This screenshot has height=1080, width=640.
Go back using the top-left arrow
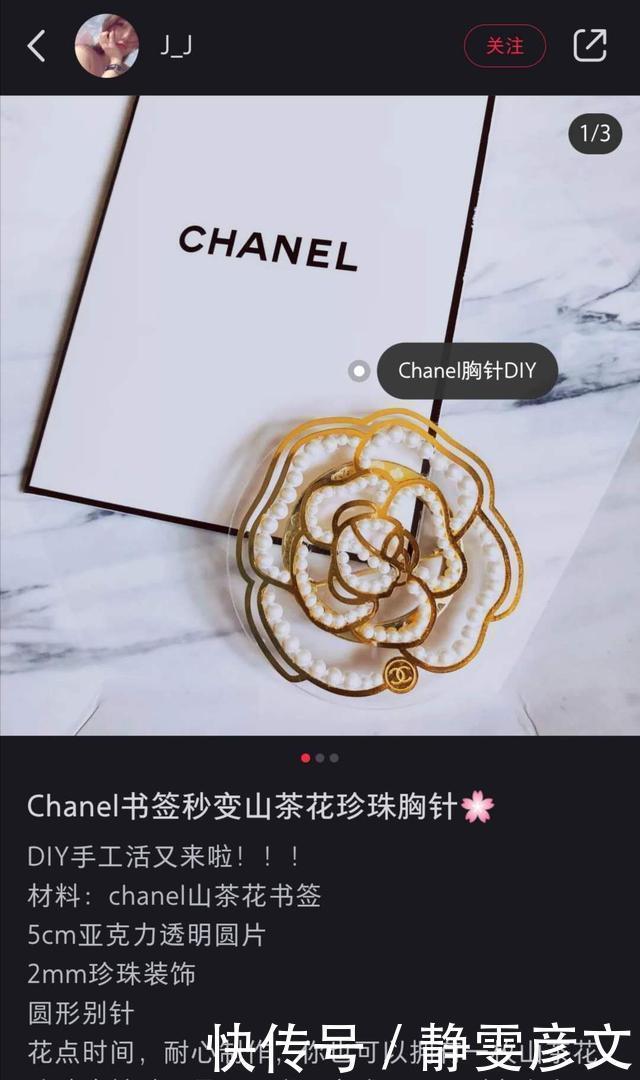(37, 46)
